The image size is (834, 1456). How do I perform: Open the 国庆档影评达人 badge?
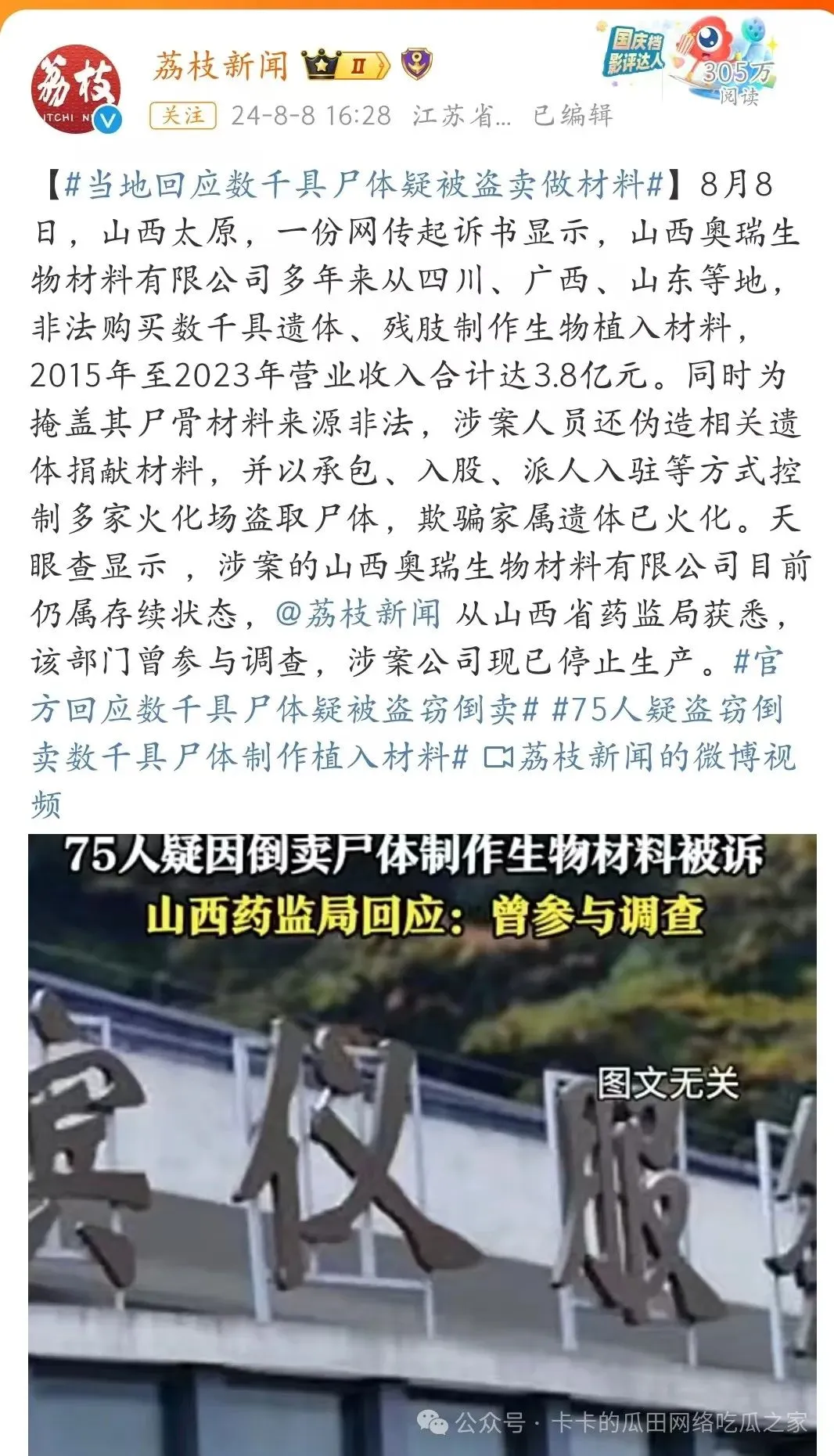point(635,52)
